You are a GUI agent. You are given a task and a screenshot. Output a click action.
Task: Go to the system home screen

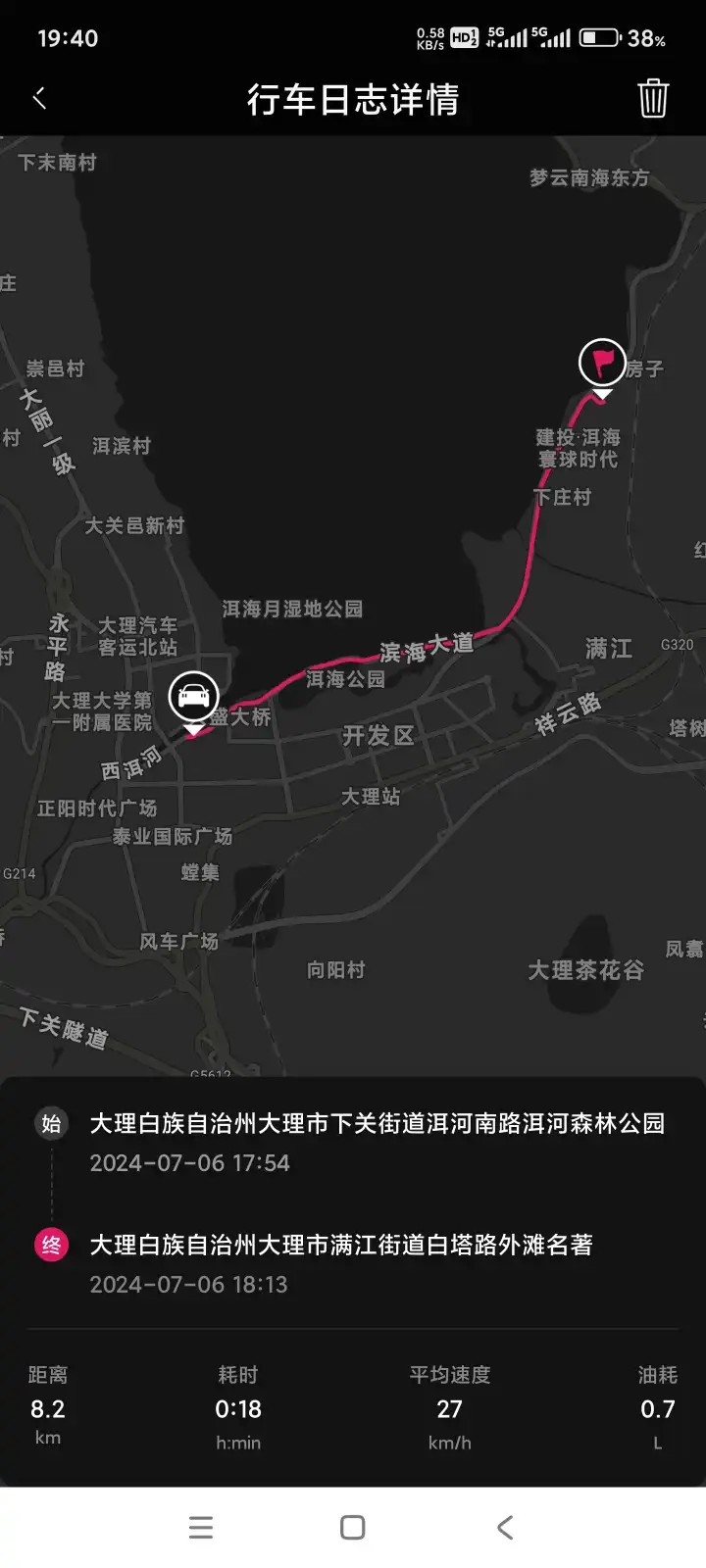353,1527
